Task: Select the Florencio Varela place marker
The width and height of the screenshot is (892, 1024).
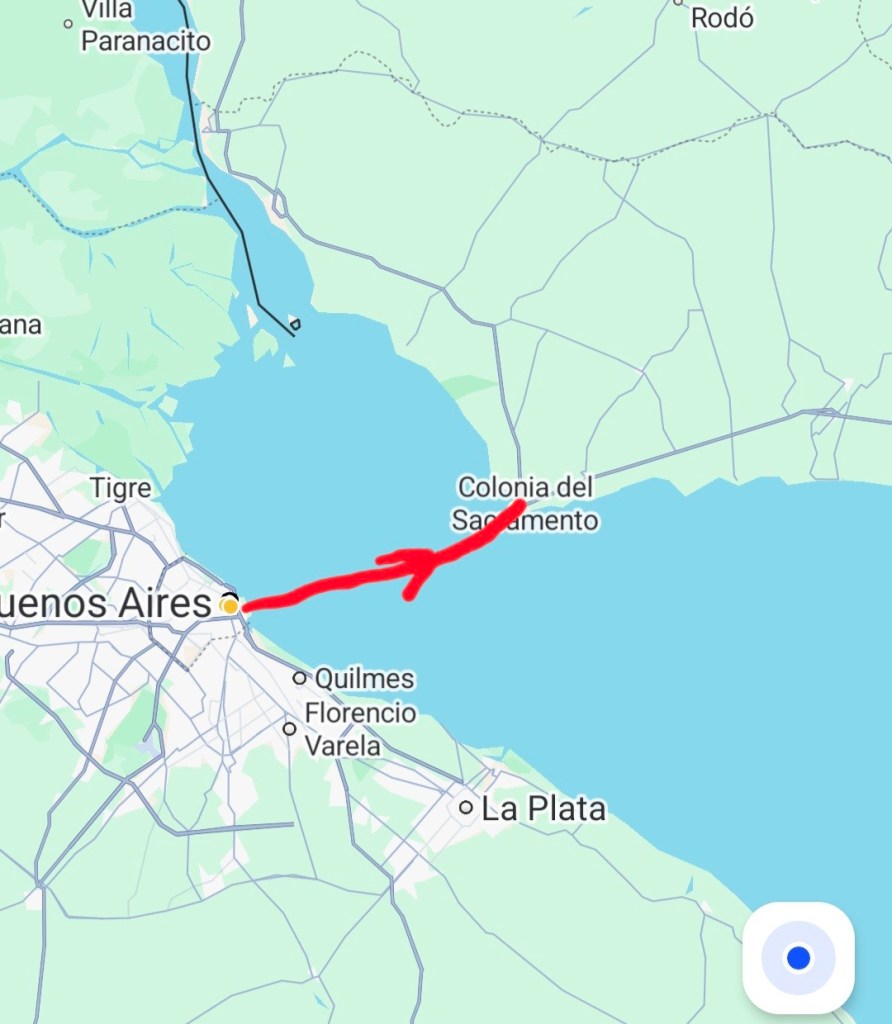Action: point(289,729)
